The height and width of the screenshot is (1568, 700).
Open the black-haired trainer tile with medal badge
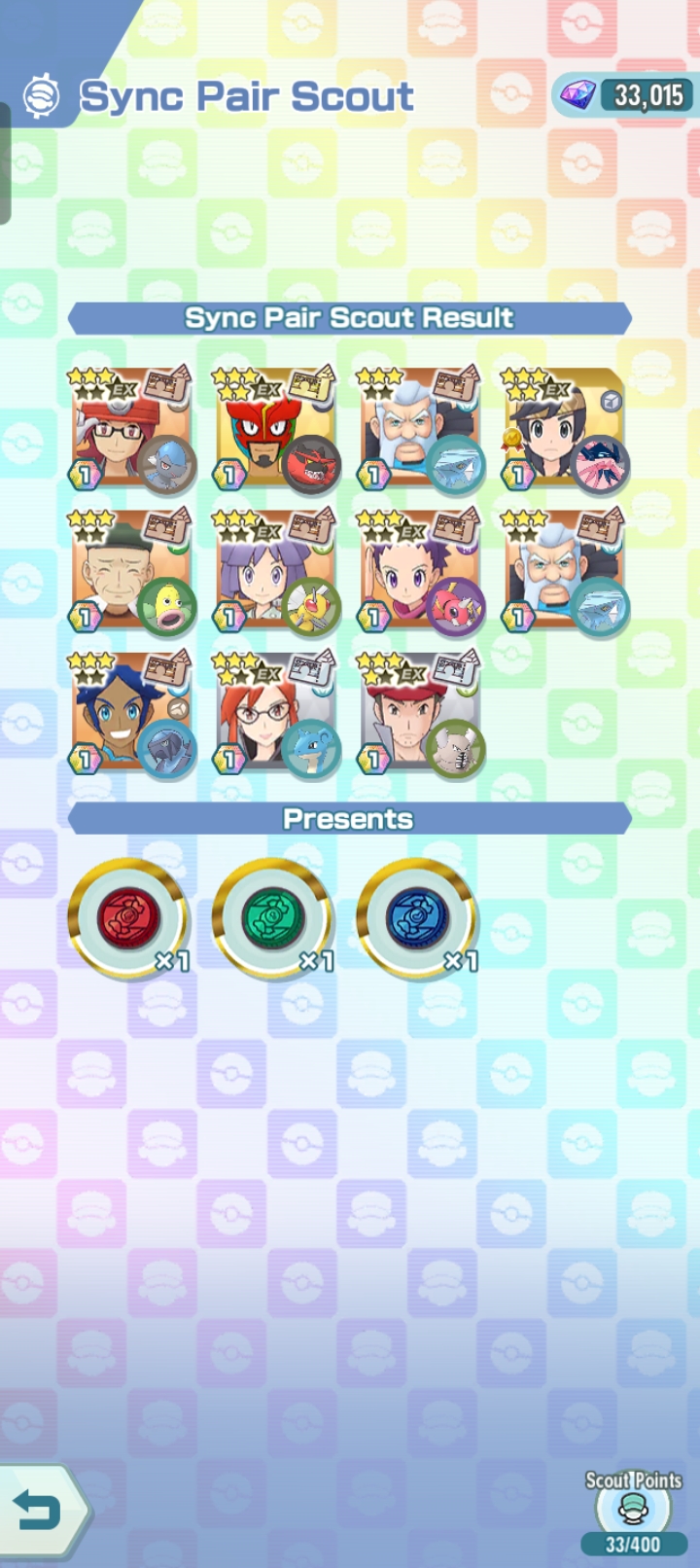(564, 430)
